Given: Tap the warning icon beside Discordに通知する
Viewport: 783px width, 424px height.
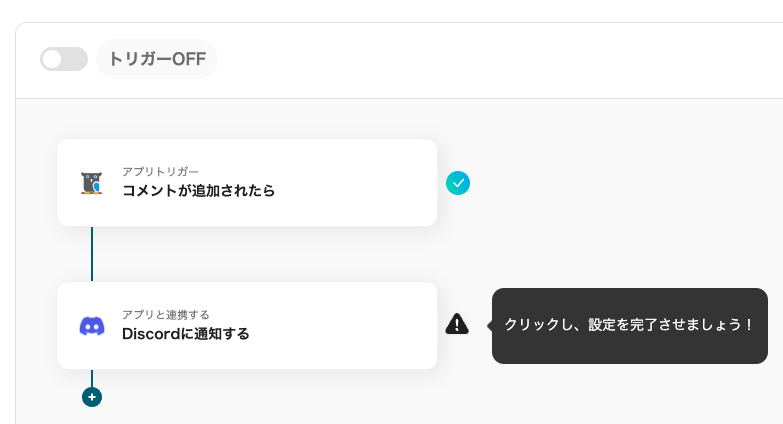Looking at the screenshot, I should pyautogui.click(x=457, y=323).
